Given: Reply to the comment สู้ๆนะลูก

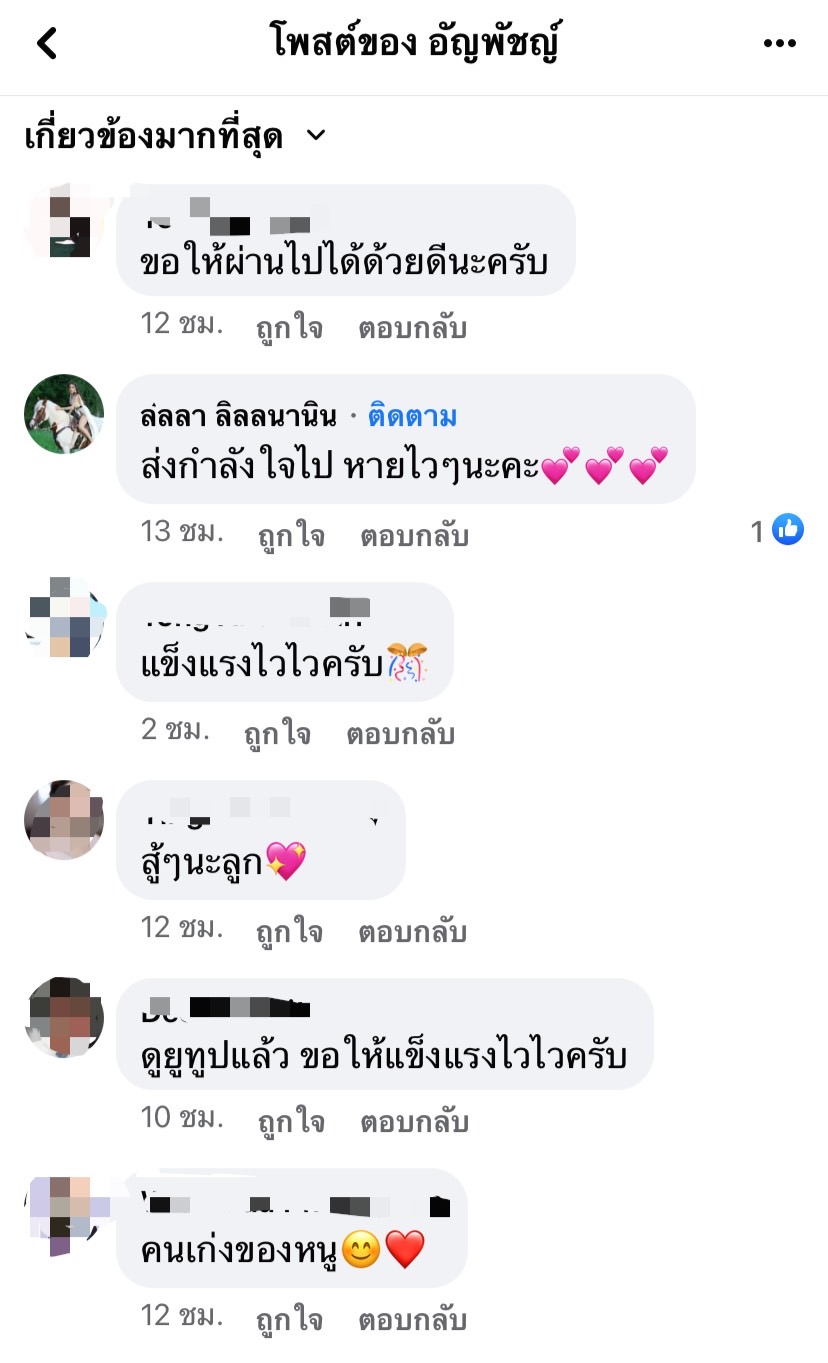Looking at the screenshot, I should 412,931.
